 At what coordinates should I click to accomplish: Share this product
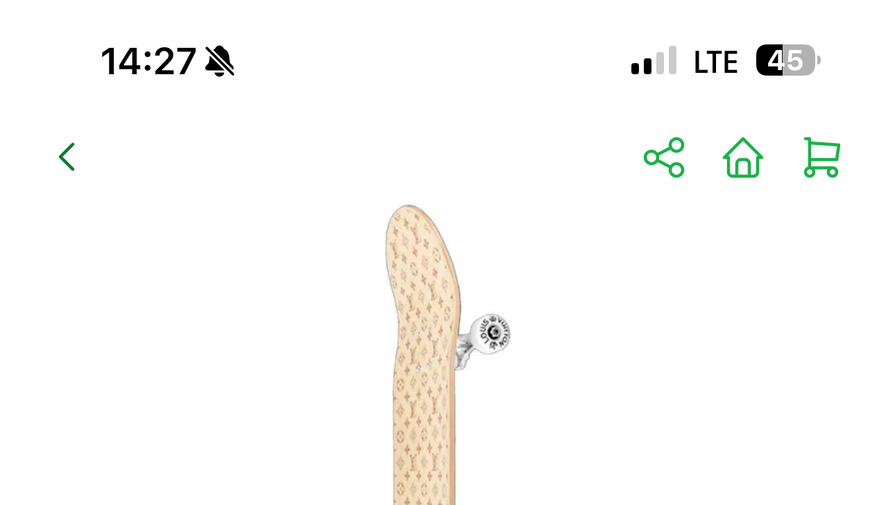[x=664, y=158]
